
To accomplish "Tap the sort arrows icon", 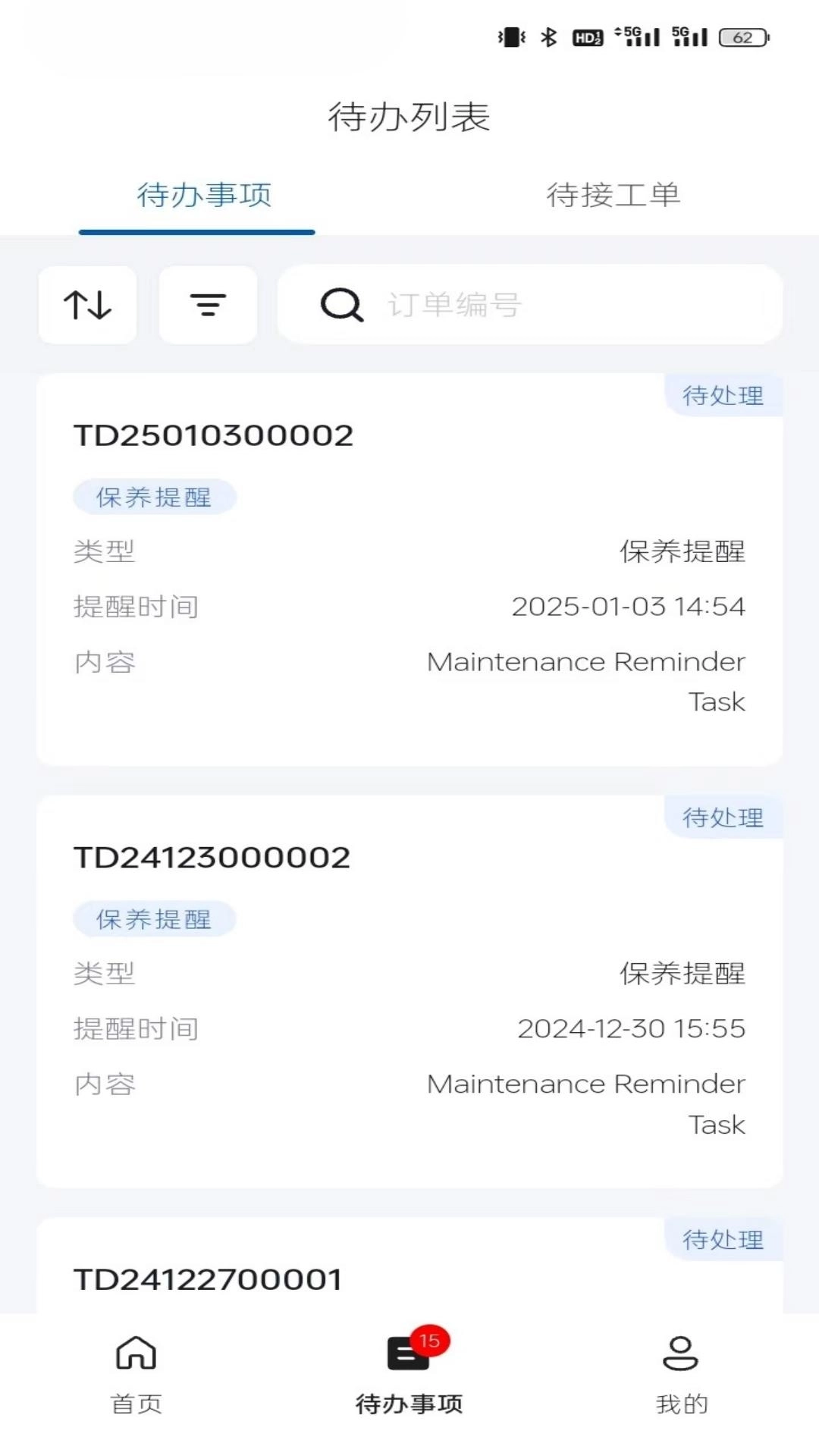I will 87,305.
